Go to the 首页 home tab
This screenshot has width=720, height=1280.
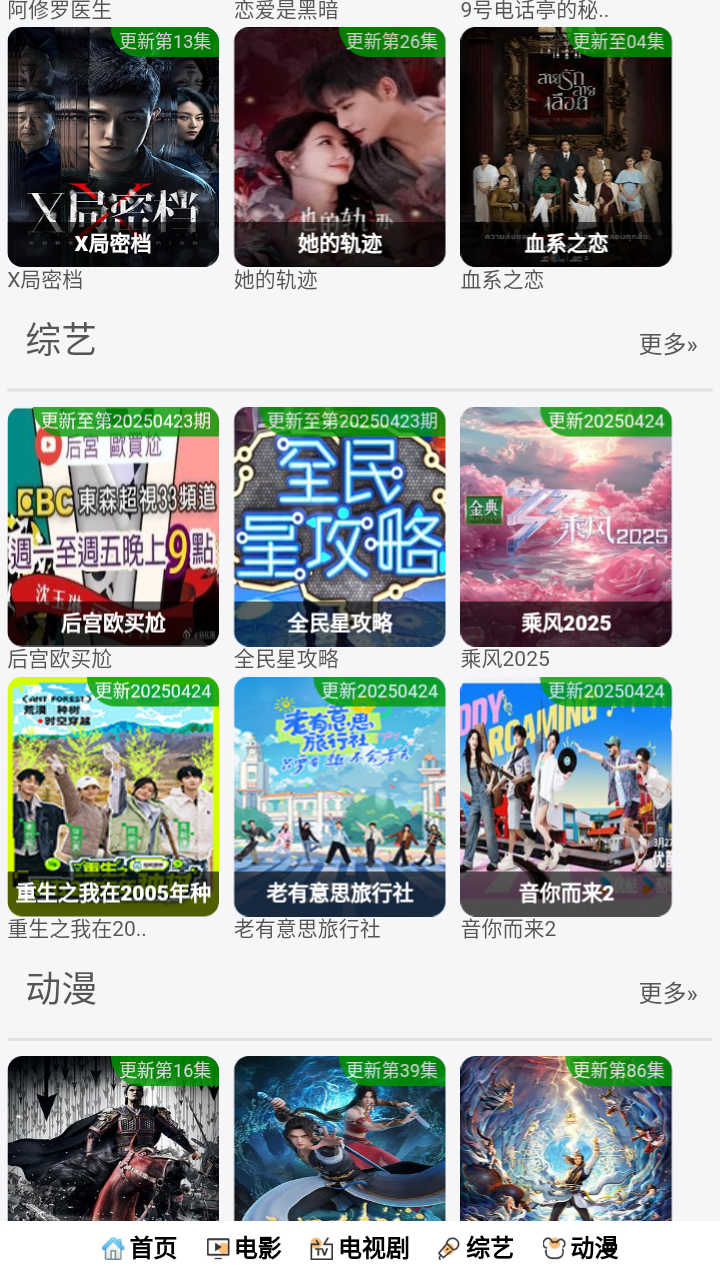[x=140, y=1248]
